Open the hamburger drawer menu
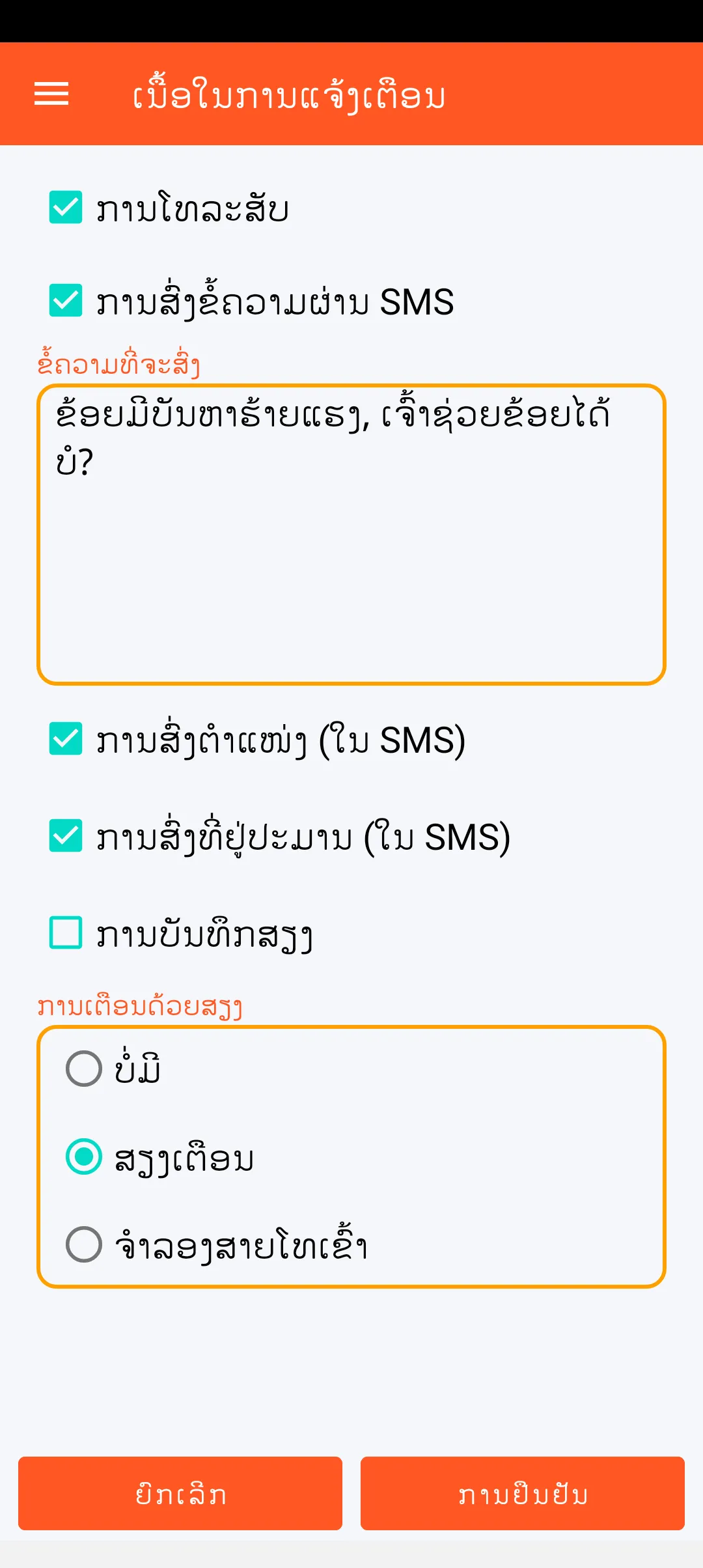The image size is (703, 1568). [51, 94]
